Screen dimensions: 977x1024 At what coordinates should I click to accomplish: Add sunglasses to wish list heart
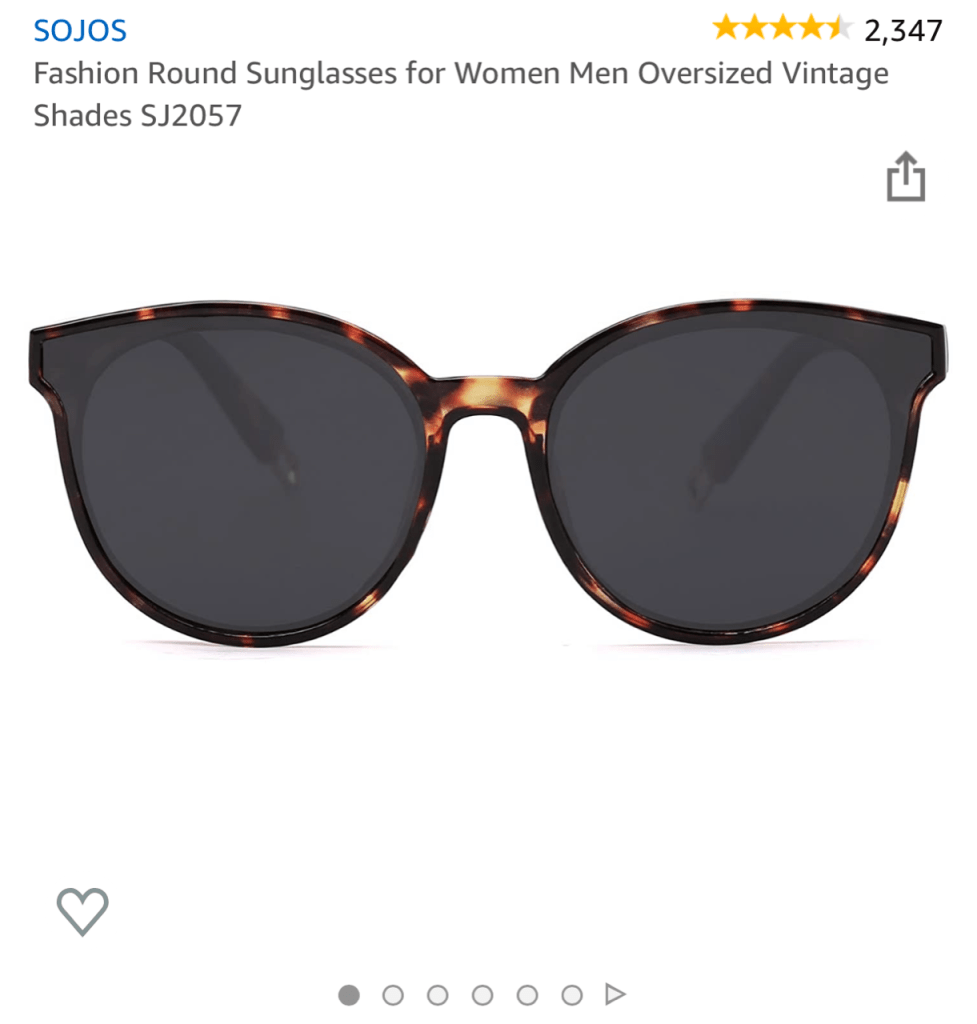point(82,911)
